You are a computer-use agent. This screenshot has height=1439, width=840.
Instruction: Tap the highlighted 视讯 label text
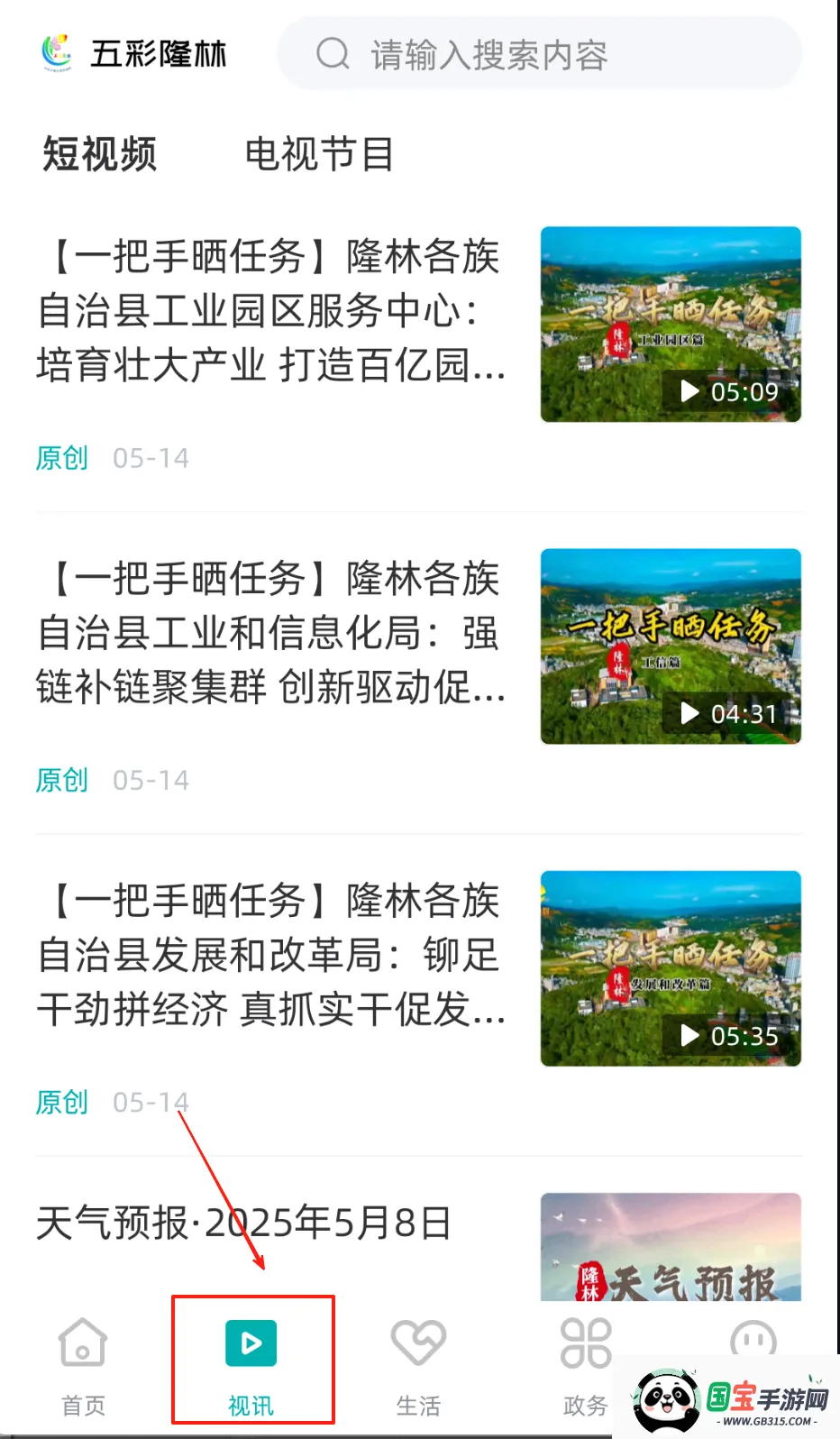click(251, 1403)
